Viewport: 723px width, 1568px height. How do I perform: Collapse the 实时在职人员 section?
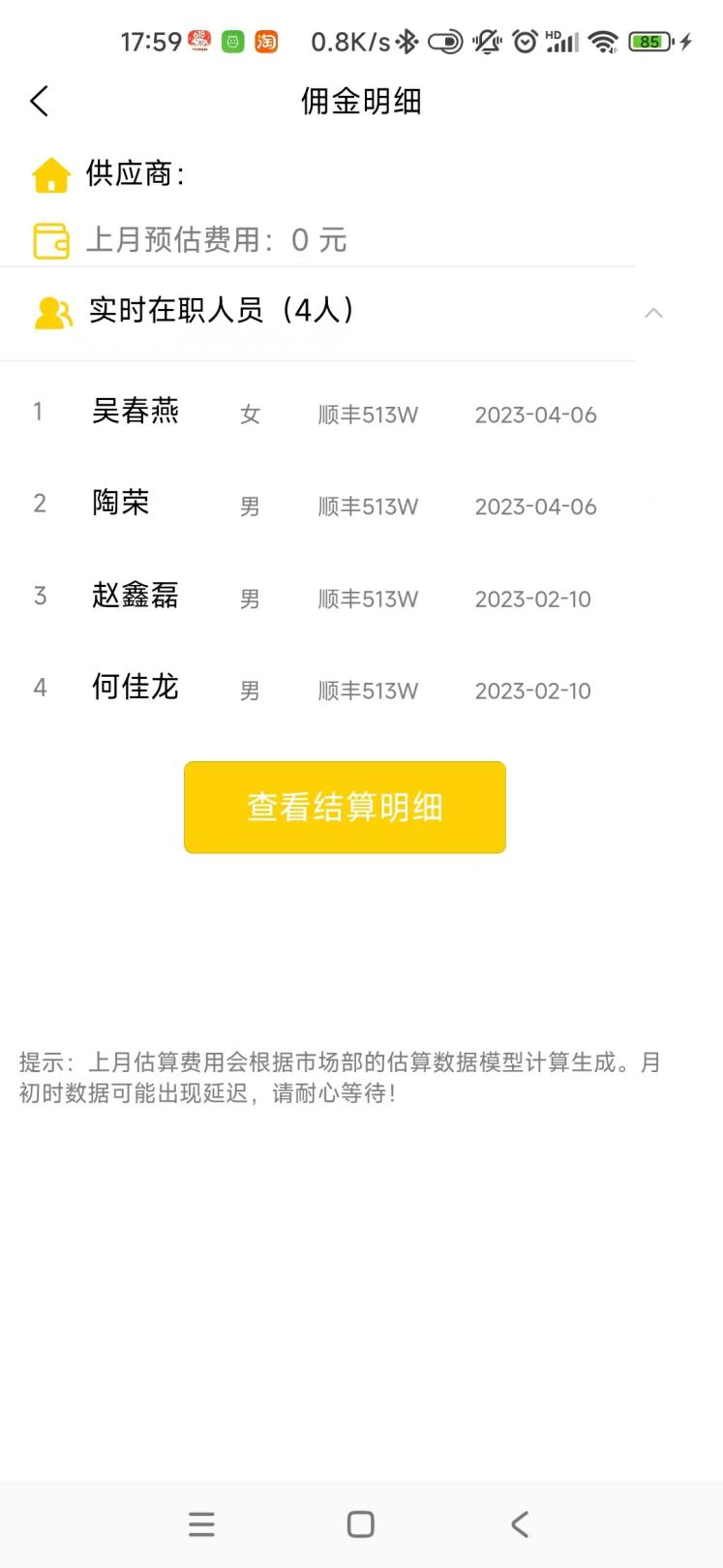pos(653,312)
